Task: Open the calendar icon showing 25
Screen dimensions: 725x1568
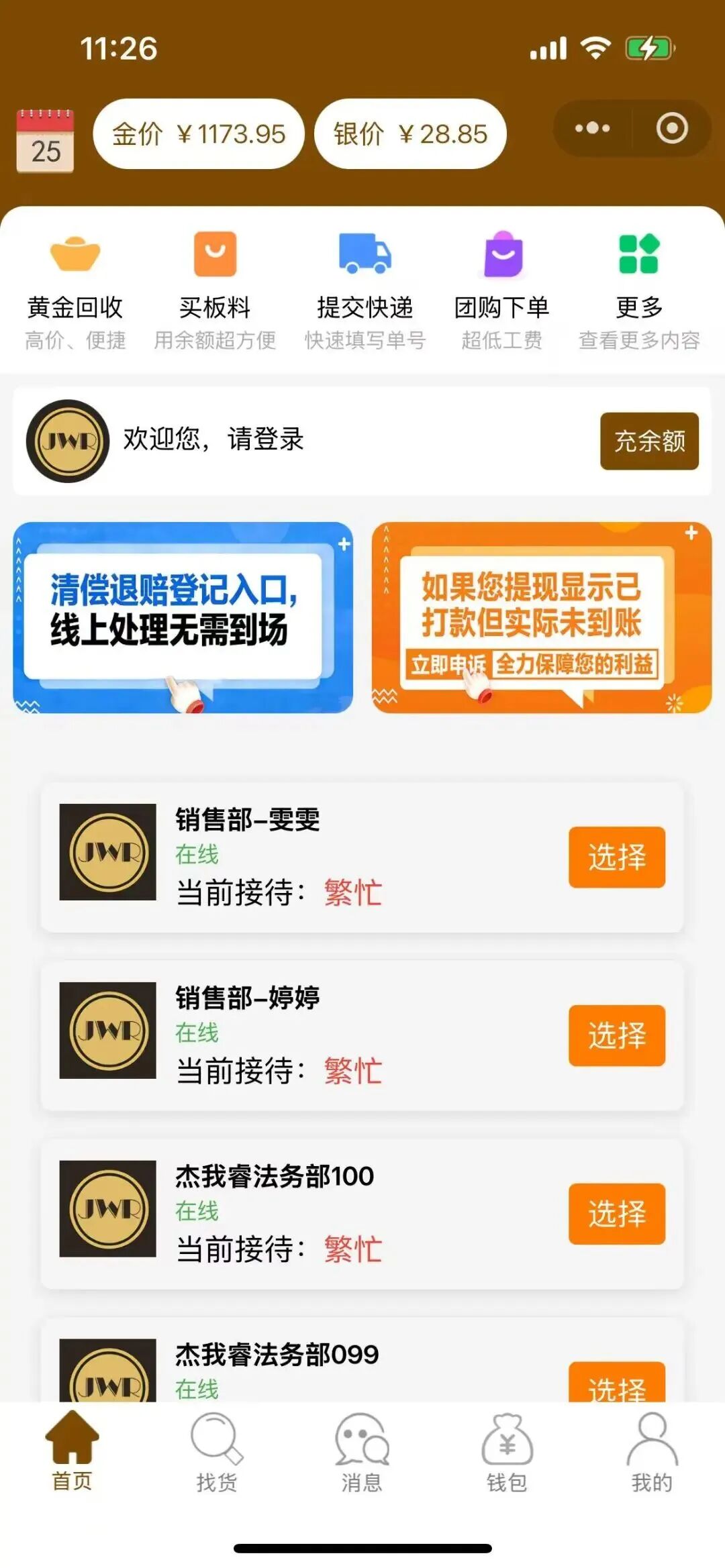Action: [x=45, y=141]
